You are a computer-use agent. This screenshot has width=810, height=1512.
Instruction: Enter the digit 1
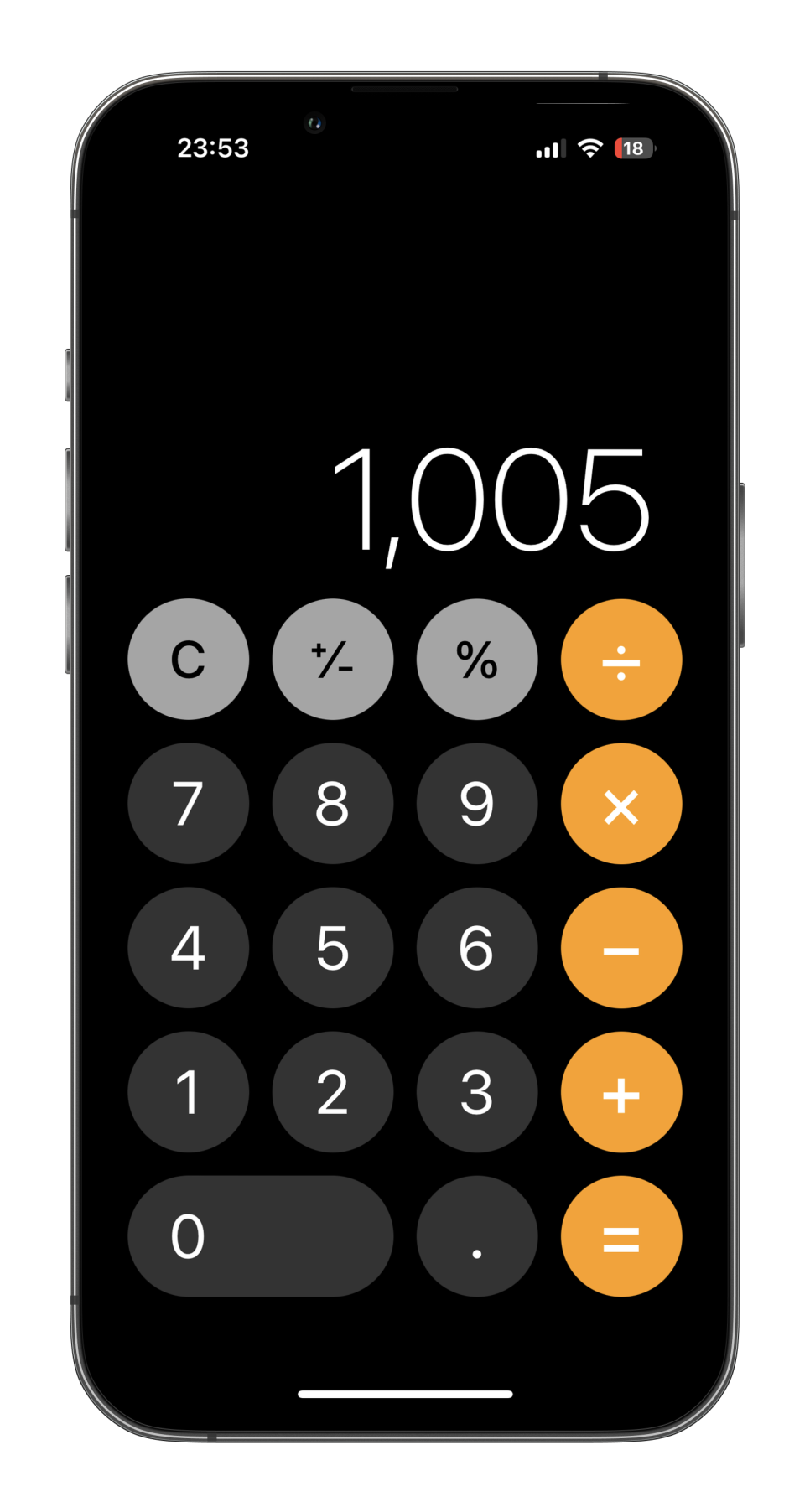click(188, 1092)
